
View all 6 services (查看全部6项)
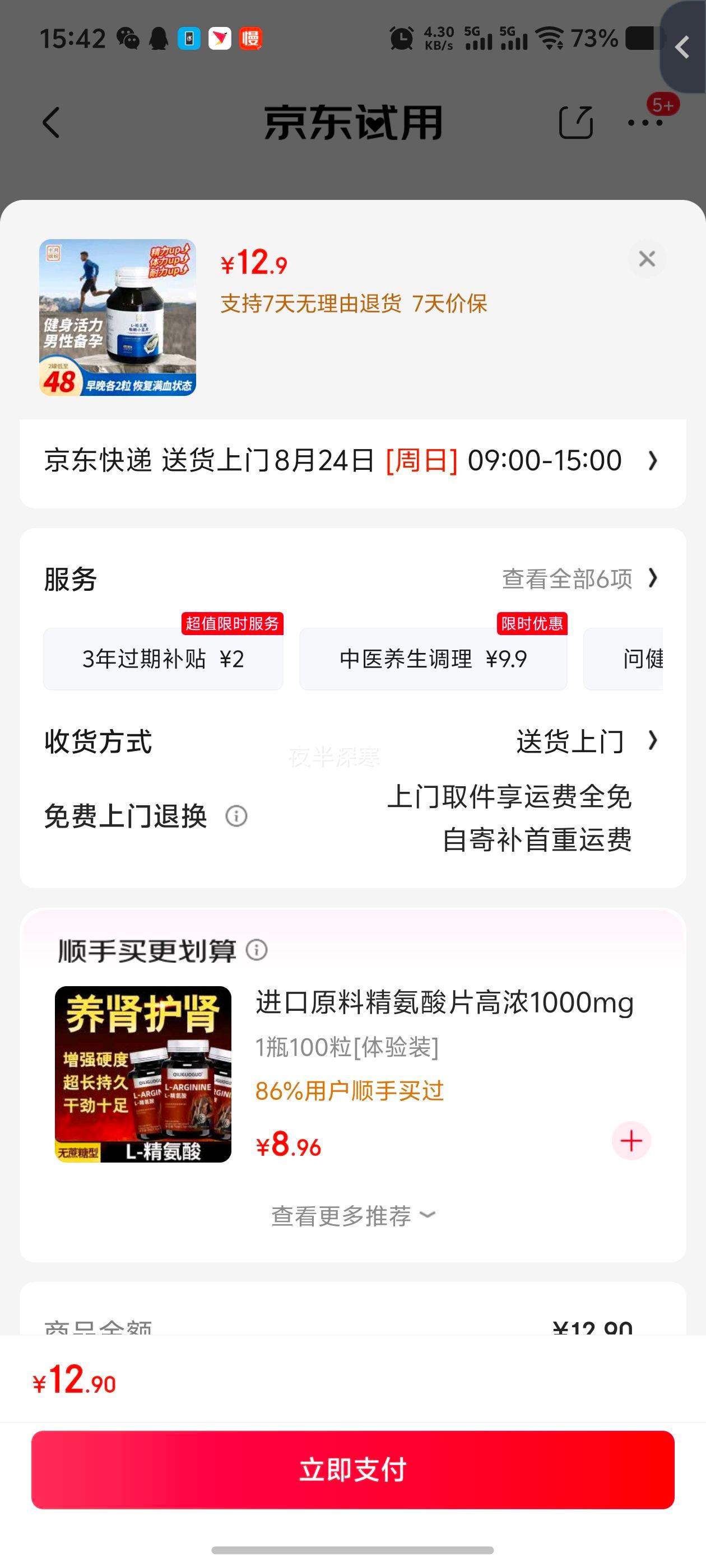tap(579, 579)
